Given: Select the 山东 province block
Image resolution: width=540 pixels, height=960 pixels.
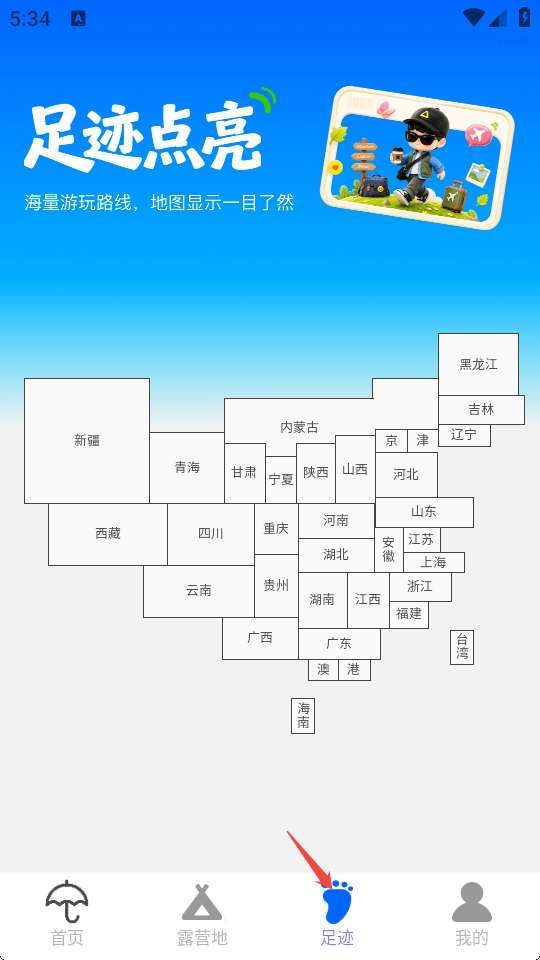Looking at the screenshot, I should [x=424, y=512].
